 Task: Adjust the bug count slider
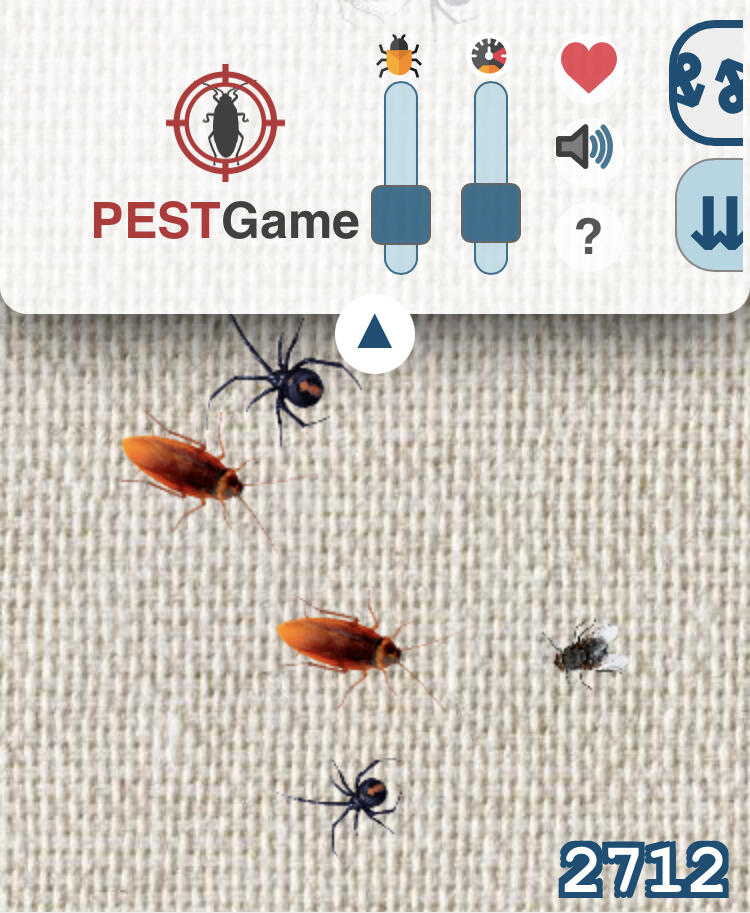point(401,214)
